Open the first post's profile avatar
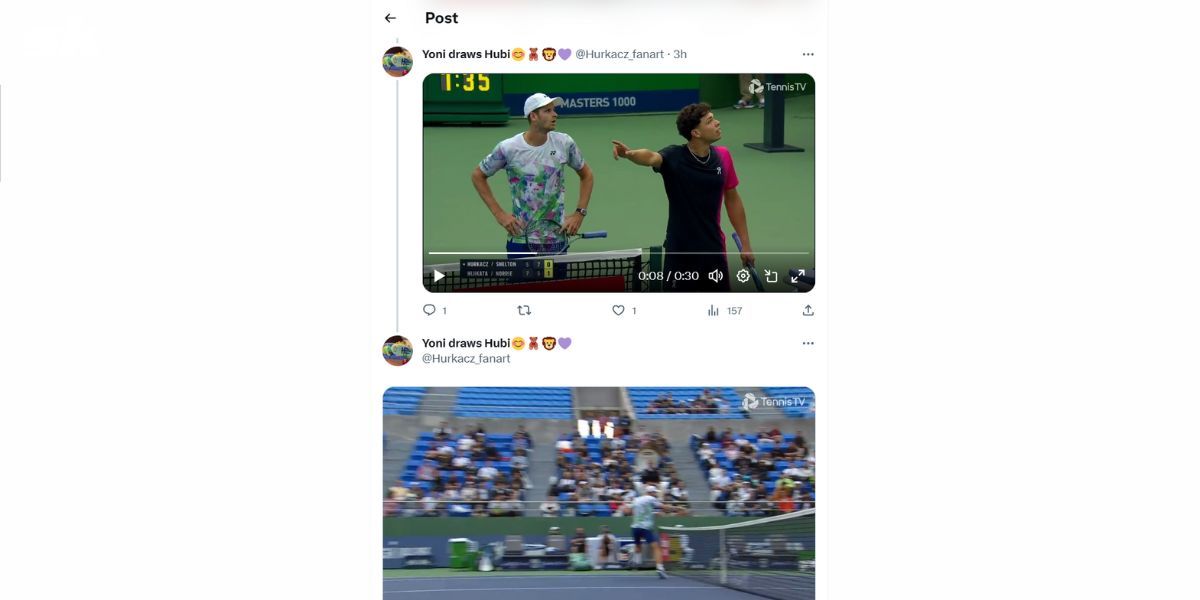1200x600 pixels. pyautogui.click(x=397, y=61)
